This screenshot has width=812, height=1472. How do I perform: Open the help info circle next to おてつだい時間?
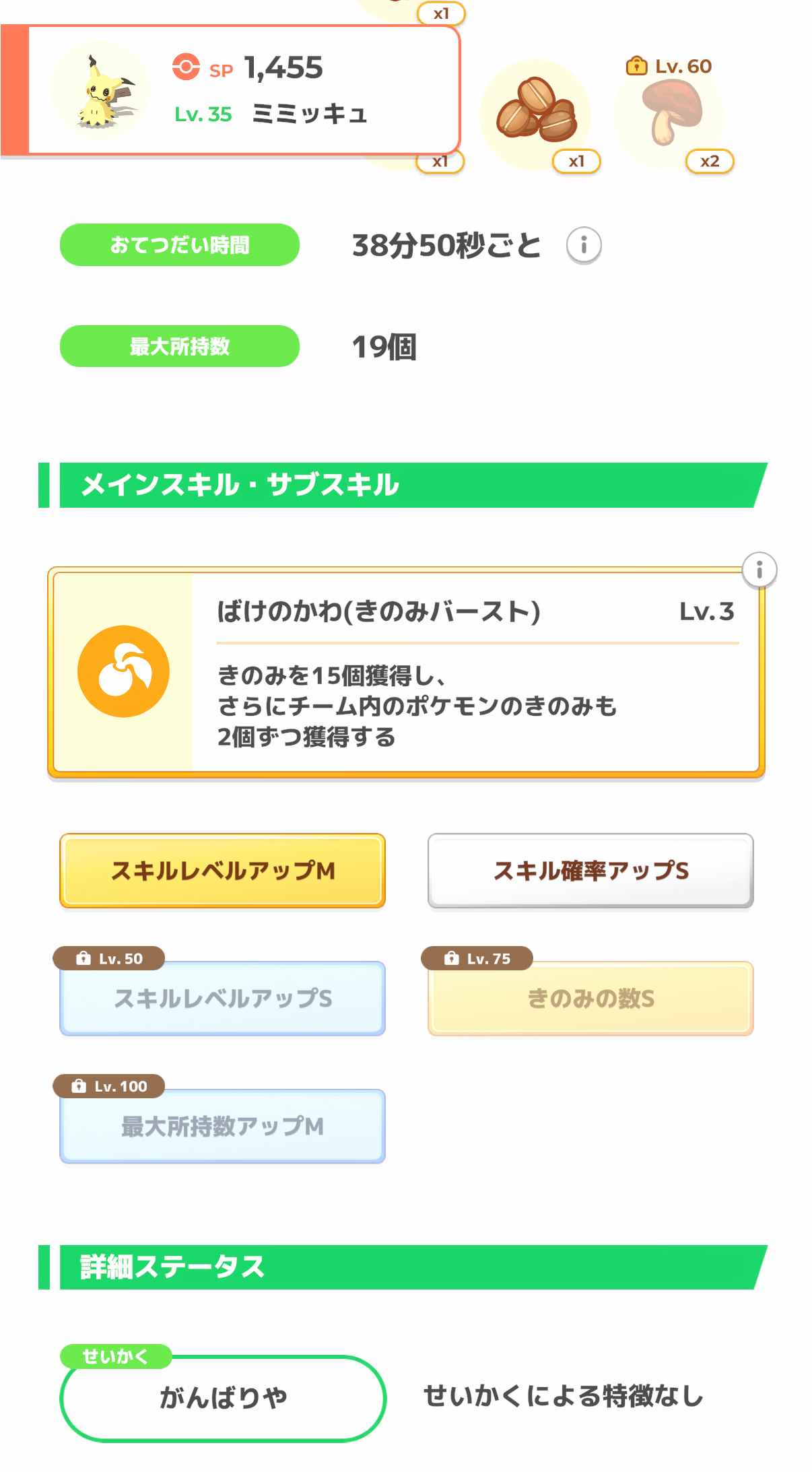tap(583, 245)
